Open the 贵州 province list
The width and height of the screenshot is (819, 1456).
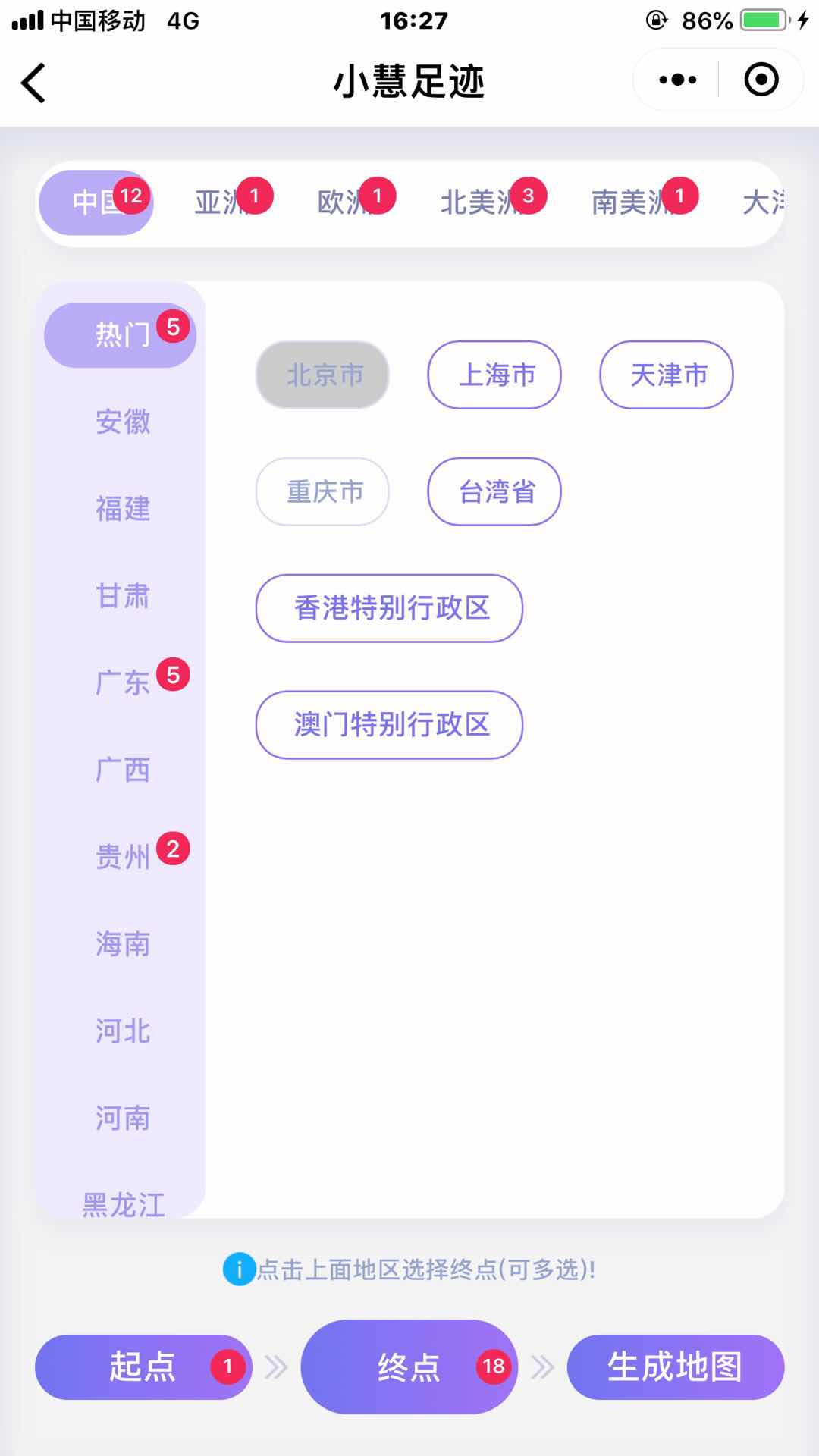coord(123,857)
